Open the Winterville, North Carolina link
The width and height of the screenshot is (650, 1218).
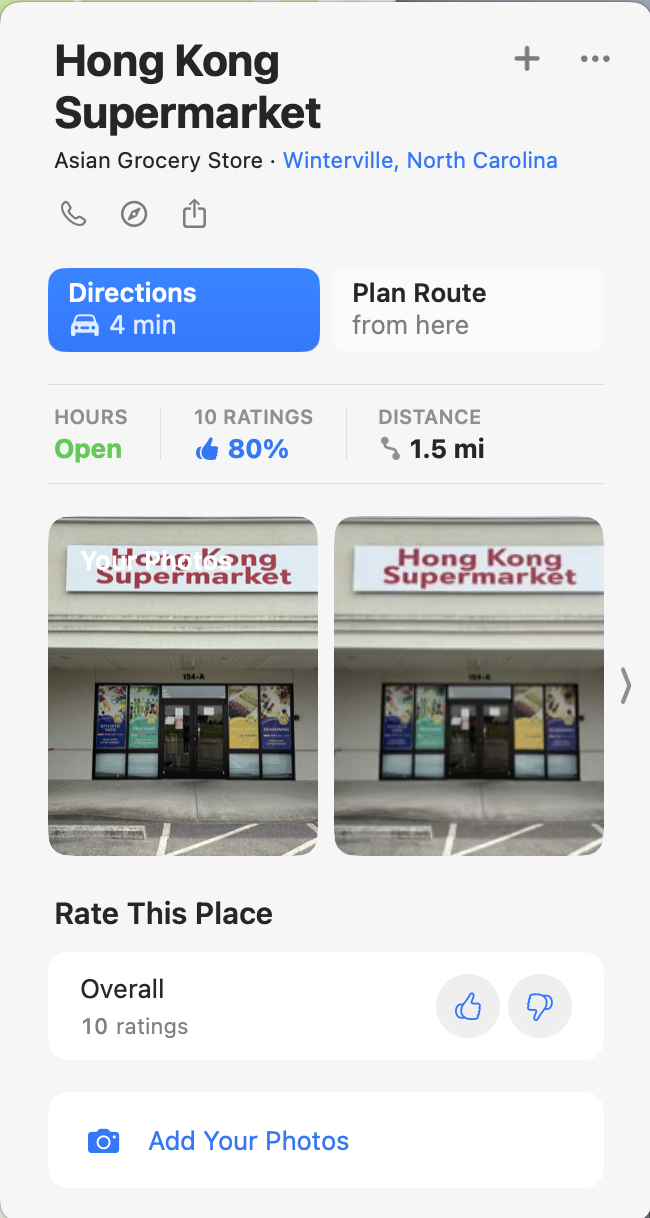(x=420, y=160)
